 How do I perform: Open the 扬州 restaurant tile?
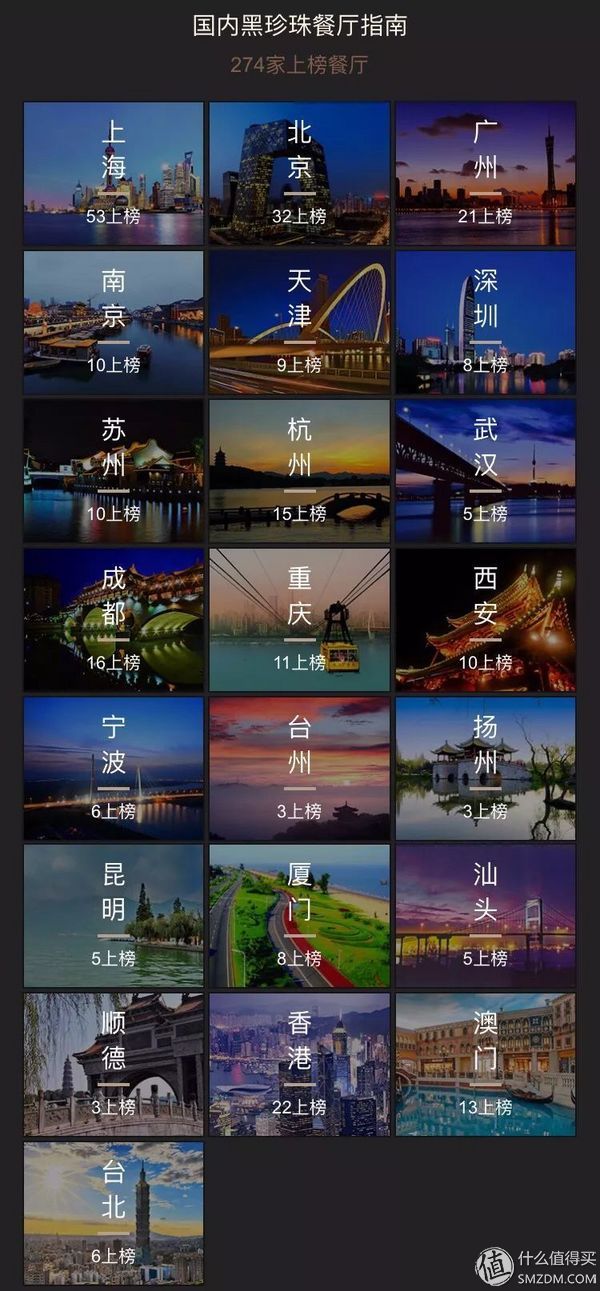(x=485, y=768)
